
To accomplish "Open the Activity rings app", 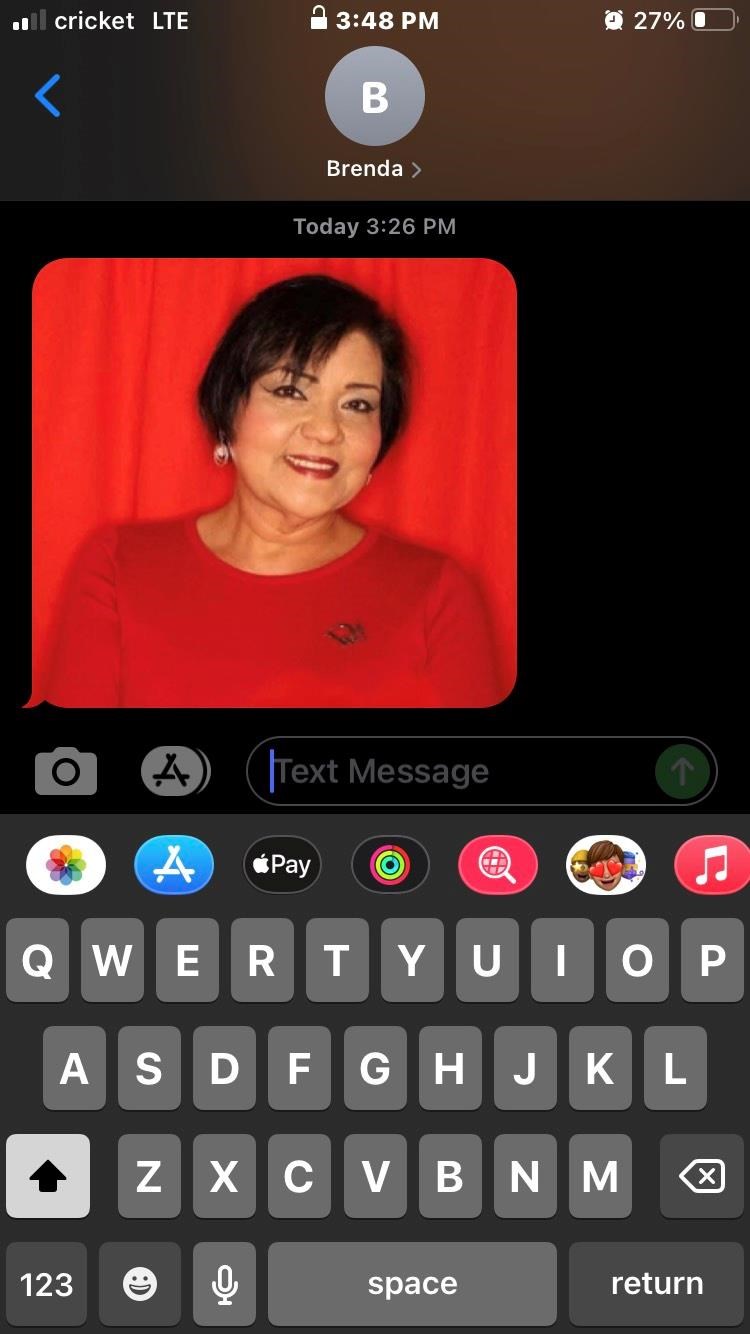I will point(390,864).
